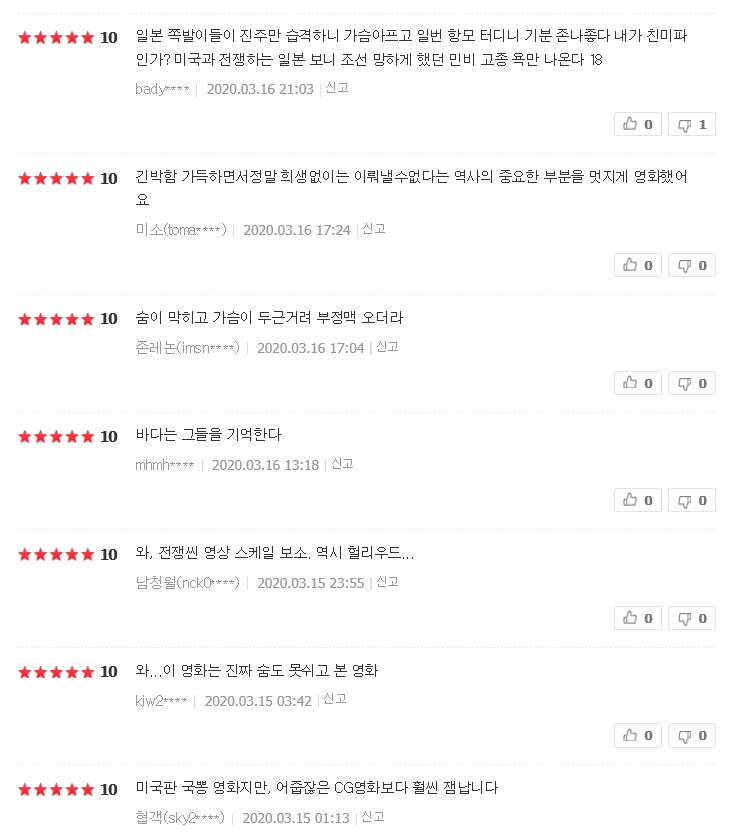Downvote the review by kjw2****
Screen dimensions: 738x834
click(692, 735)
